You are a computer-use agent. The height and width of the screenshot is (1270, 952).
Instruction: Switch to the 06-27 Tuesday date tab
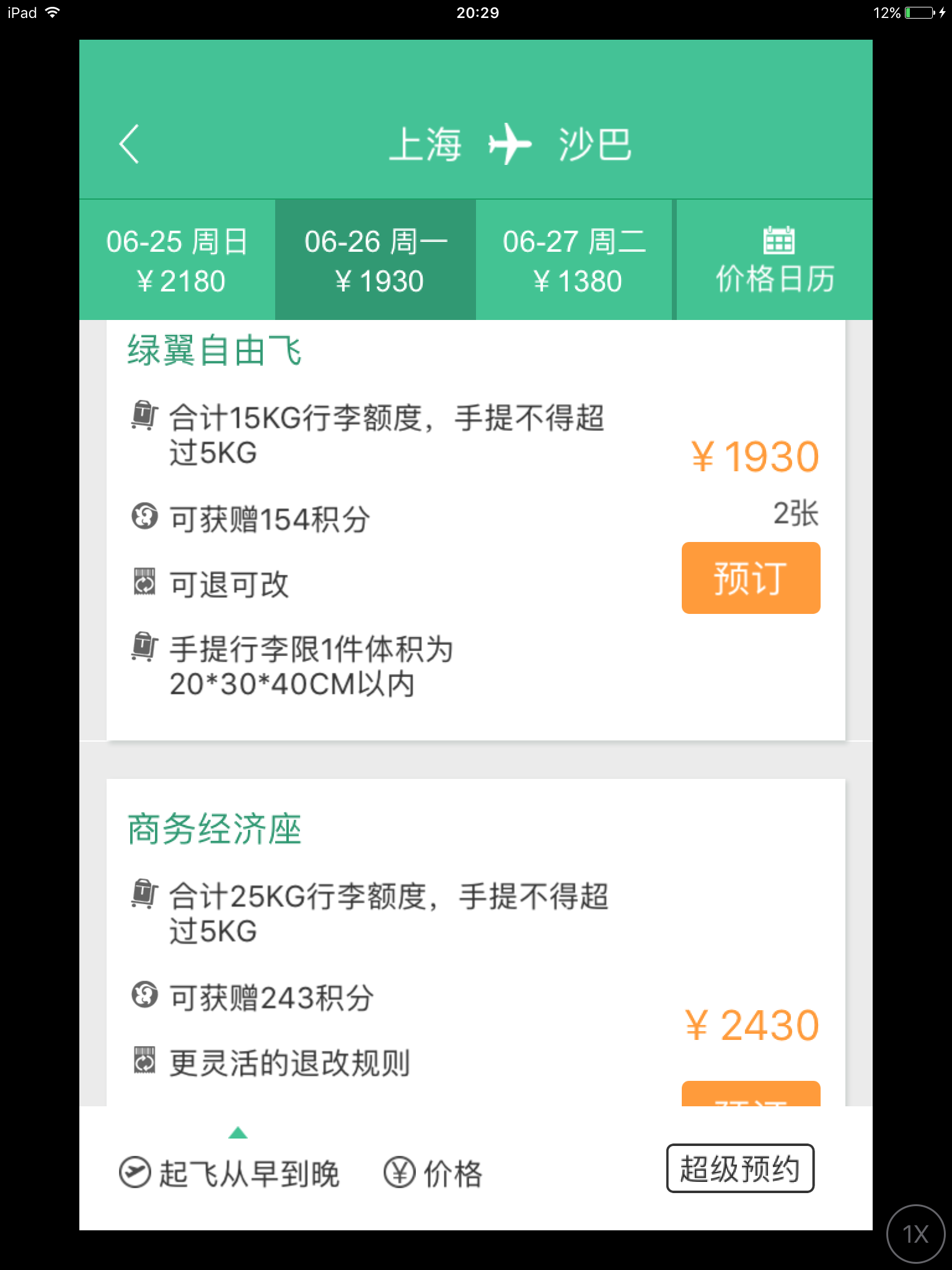pos(574,260)
